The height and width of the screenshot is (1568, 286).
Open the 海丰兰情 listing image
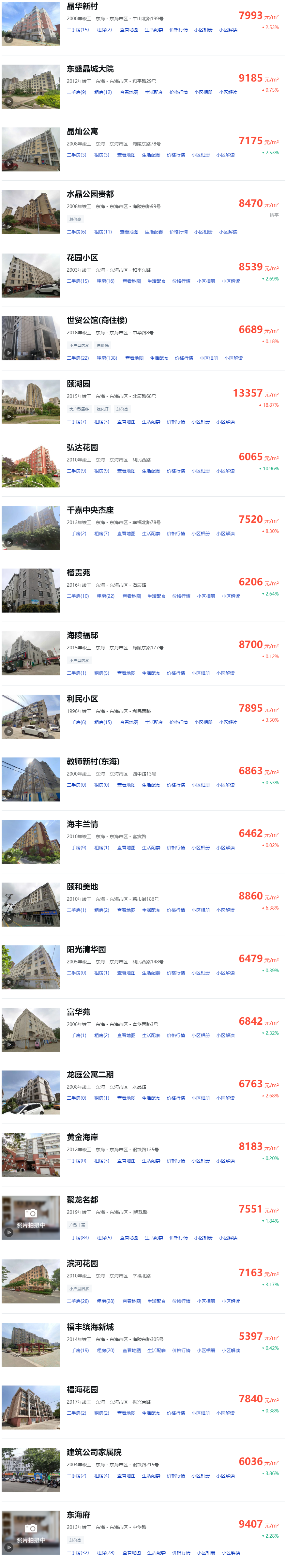click(x=31, y=842)
